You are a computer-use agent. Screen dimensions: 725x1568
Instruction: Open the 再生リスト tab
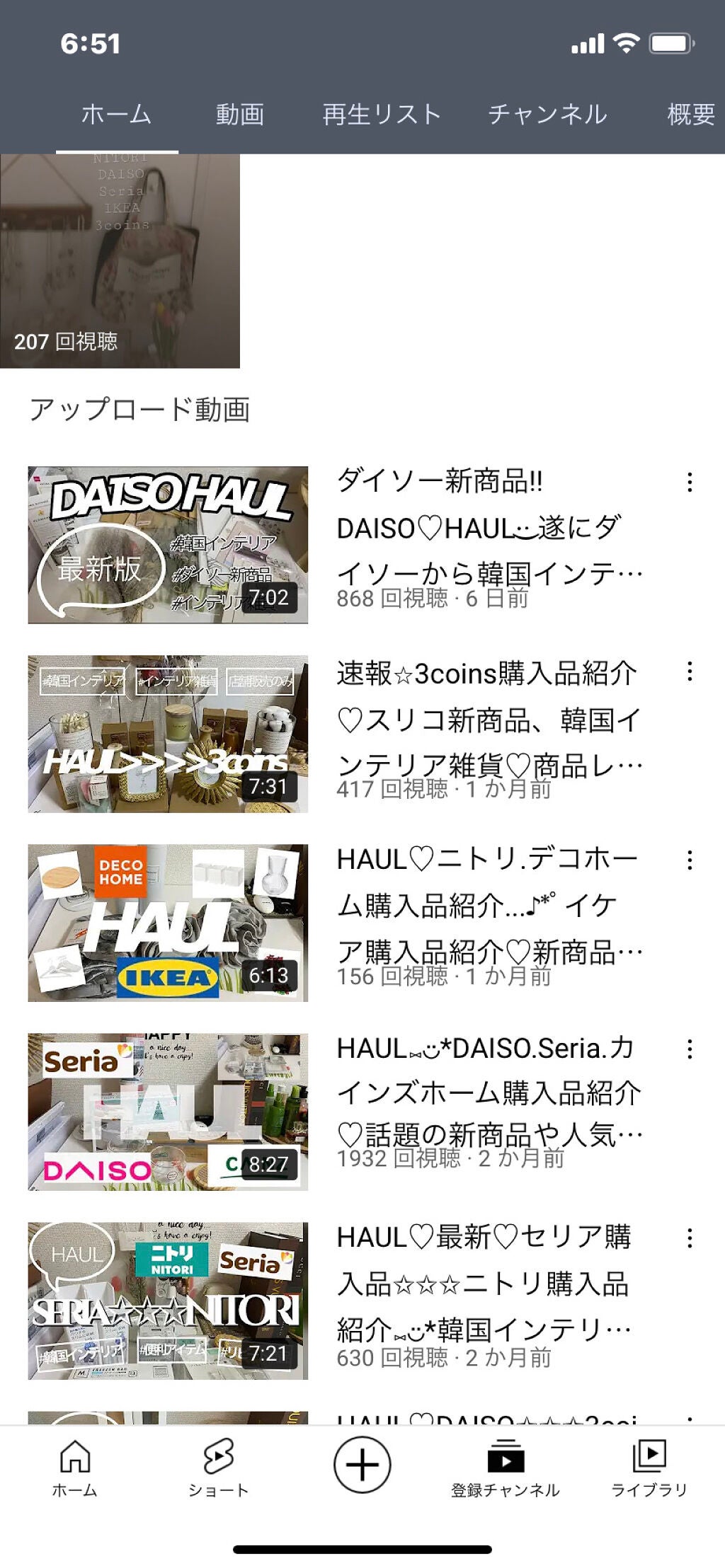click(x=382, y=114)
